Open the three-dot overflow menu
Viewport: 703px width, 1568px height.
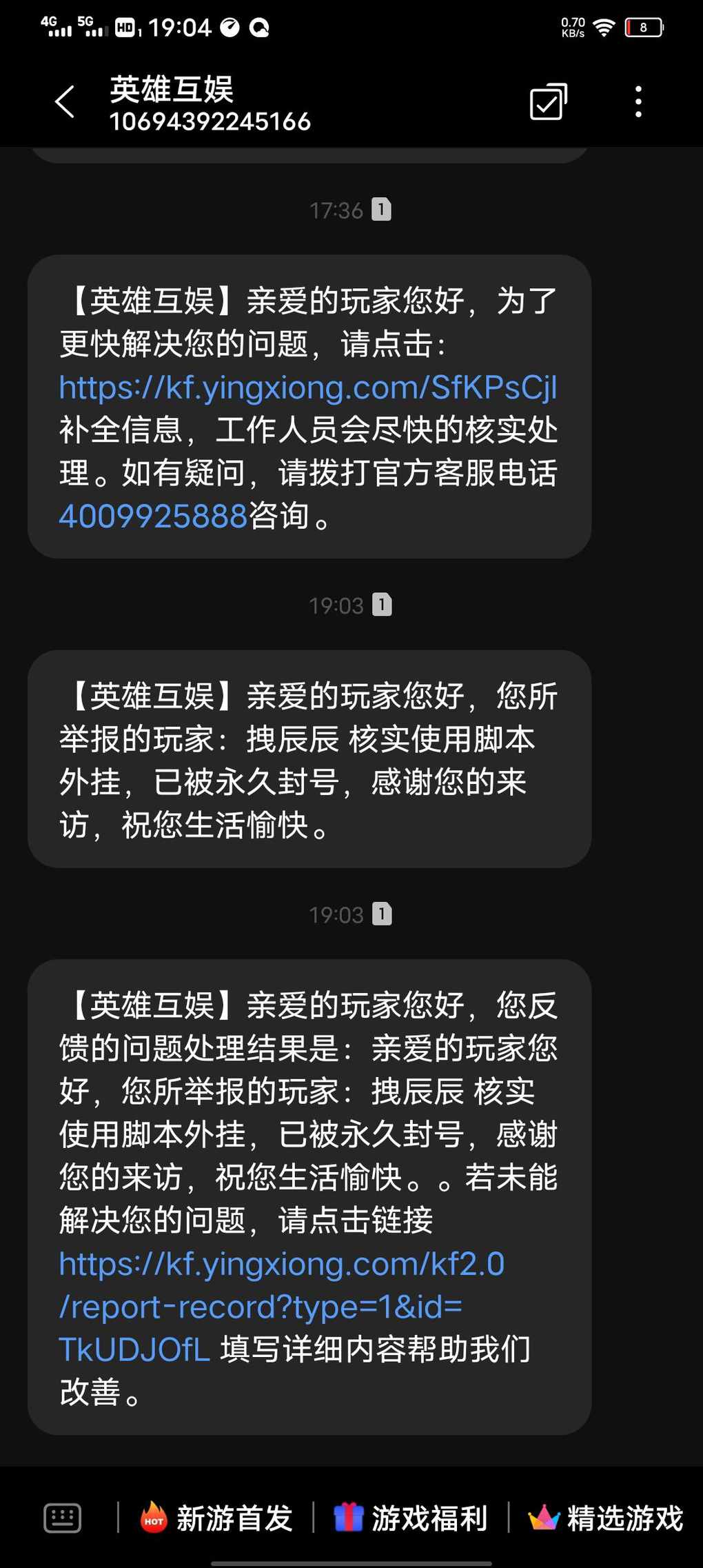[x=638, y=102]
